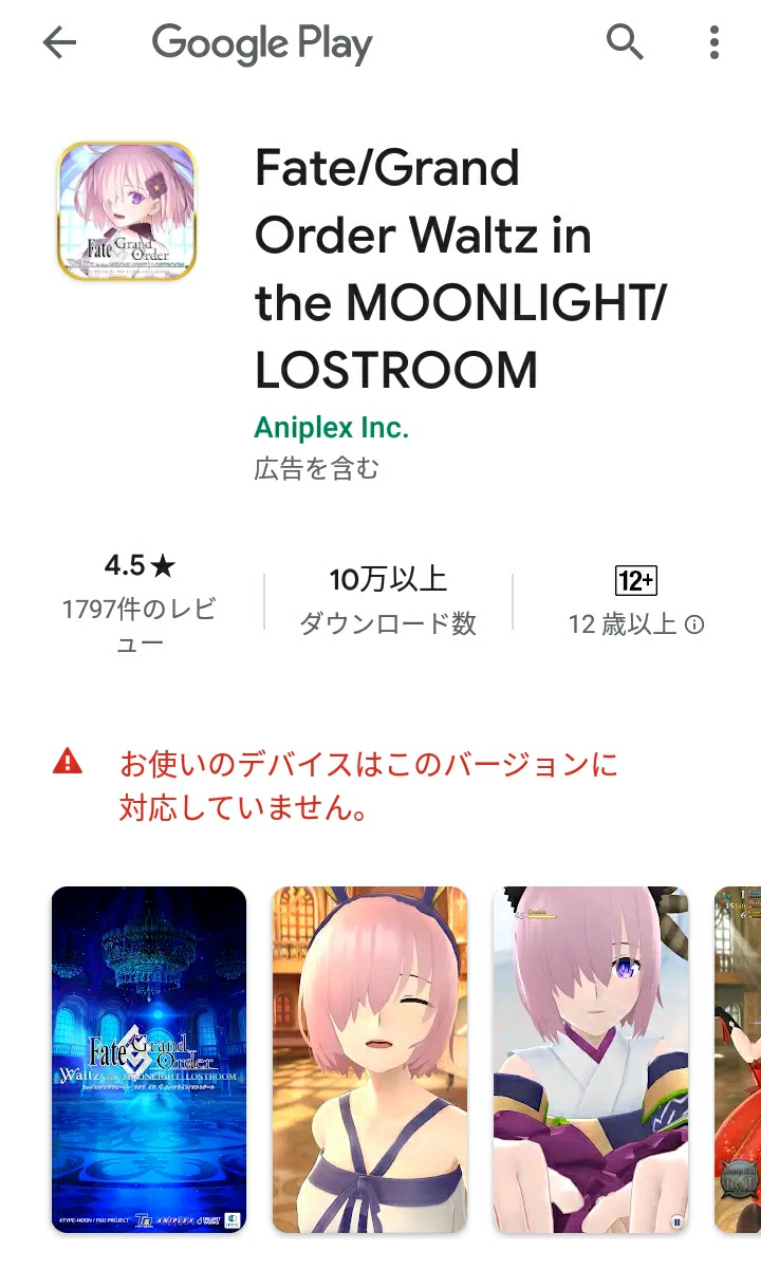Open the screenshot of girl in kimono
The height and width of the screenshot is (1271, 761).
(590, 1058)
